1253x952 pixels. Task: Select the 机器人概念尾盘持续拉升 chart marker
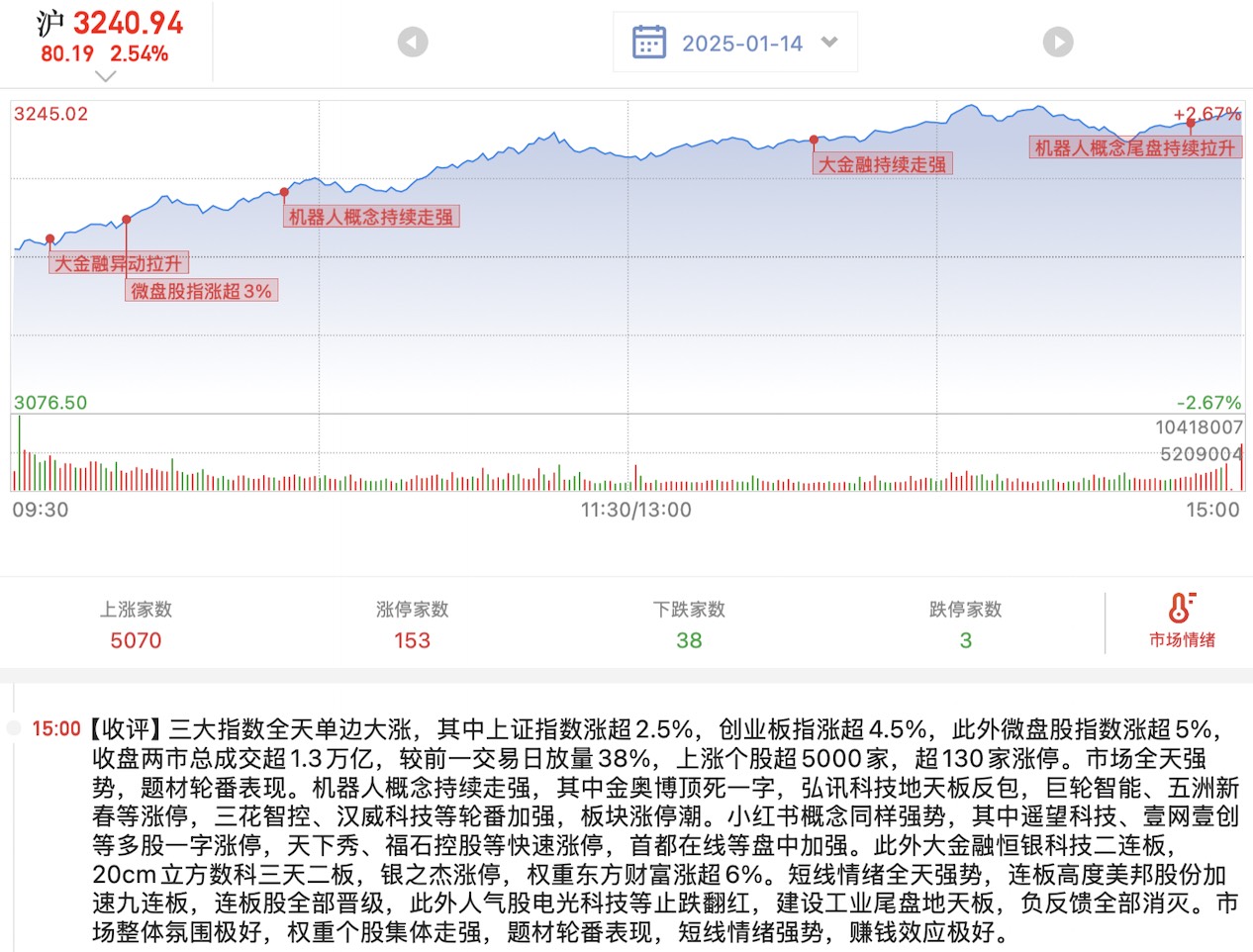(1134, 148)
